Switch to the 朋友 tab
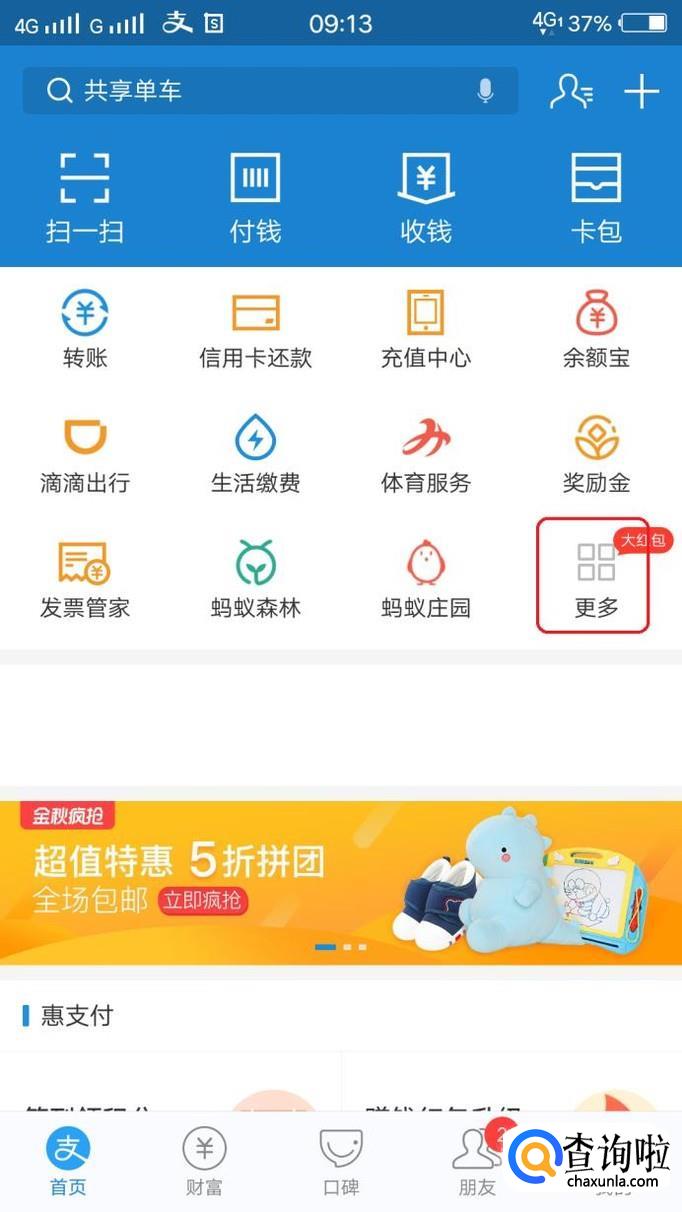This screenshot has width=682, height=1212. pos(477,1162)
